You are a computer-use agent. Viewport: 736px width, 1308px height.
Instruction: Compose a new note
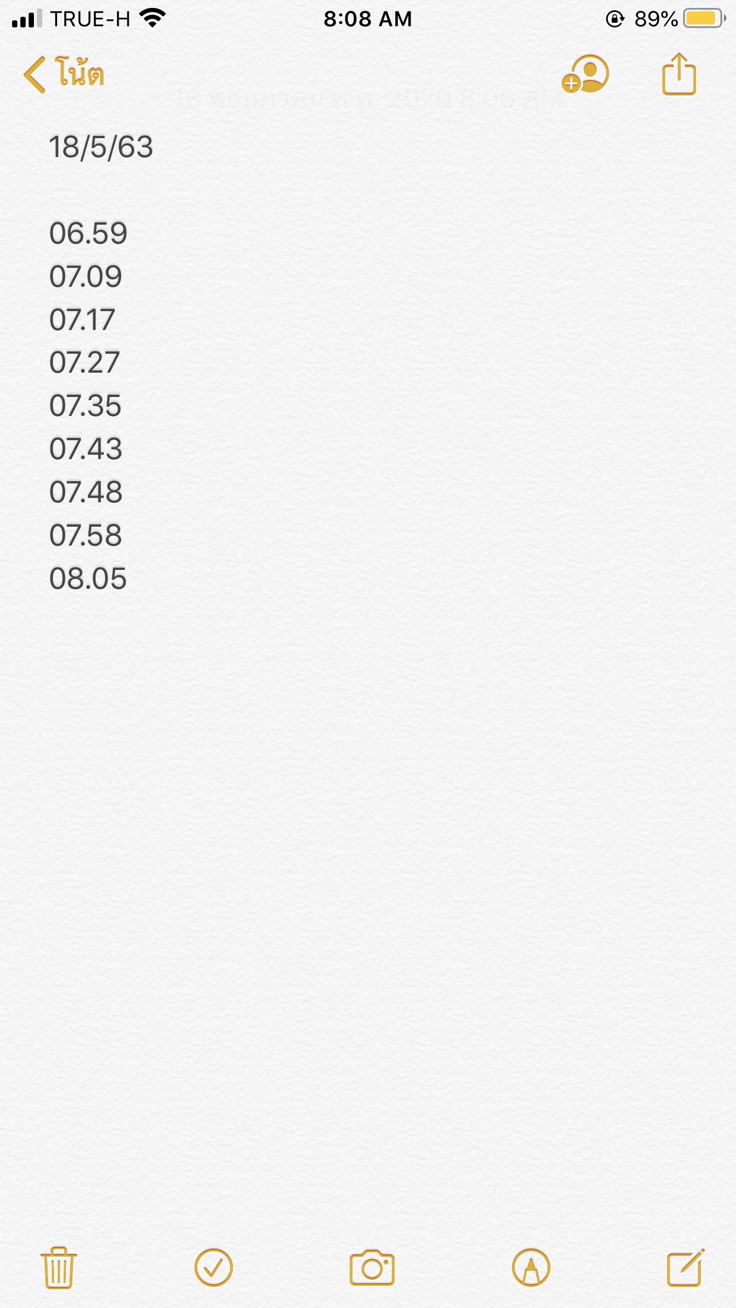[686, 1267]
